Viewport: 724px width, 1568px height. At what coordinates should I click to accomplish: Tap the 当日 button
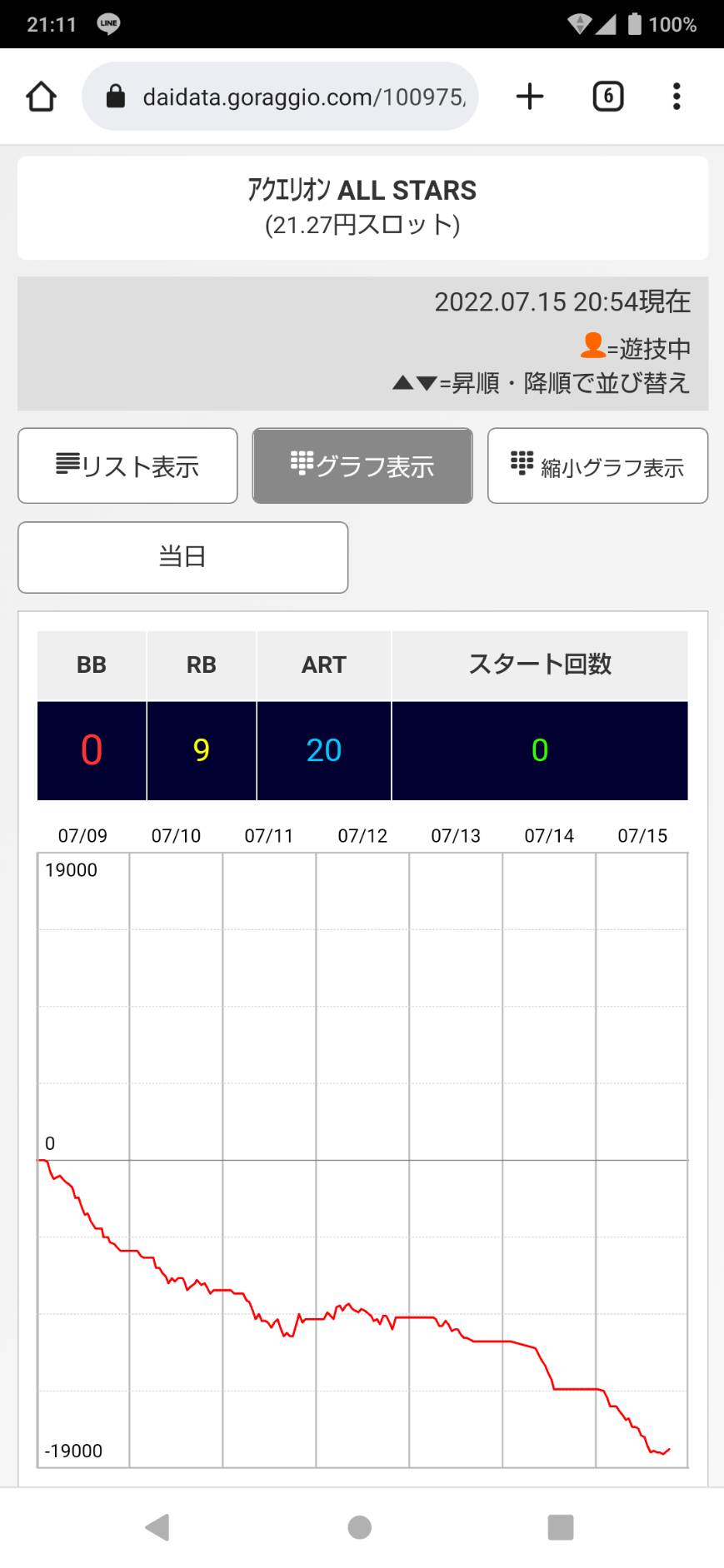182,557
